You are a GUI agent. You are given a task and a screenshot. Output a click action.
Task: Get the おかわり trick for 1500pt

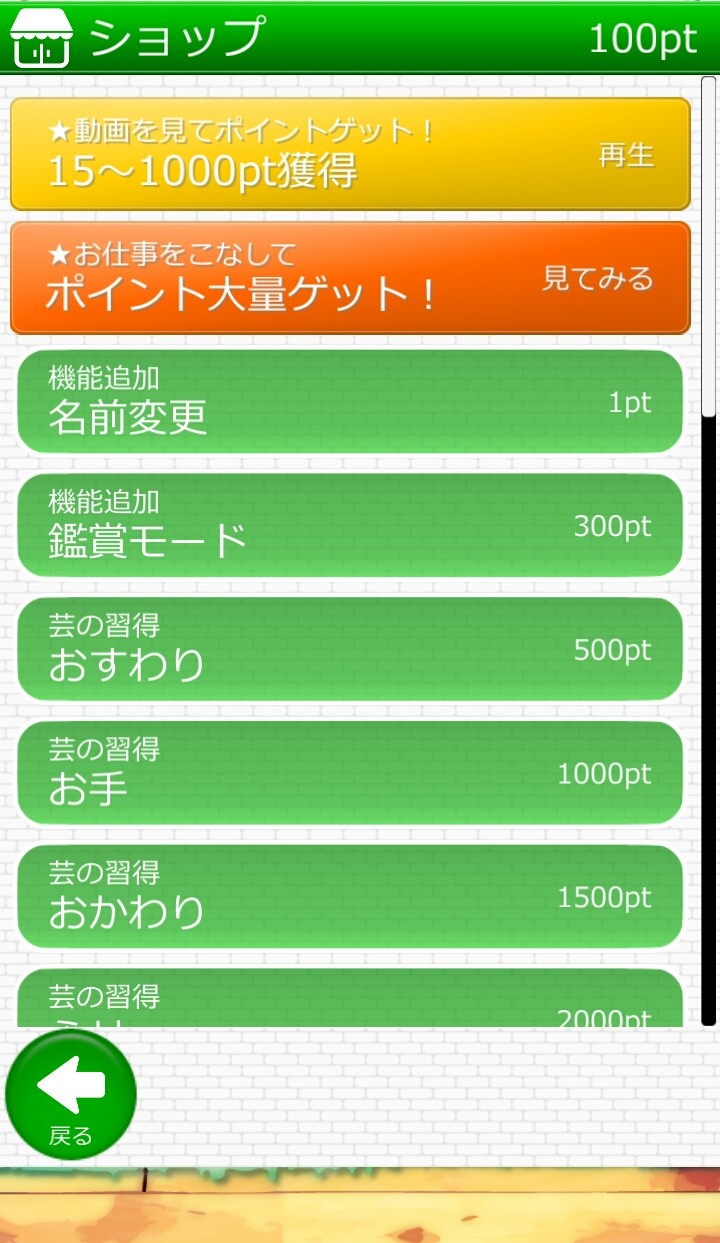(350, 897)
